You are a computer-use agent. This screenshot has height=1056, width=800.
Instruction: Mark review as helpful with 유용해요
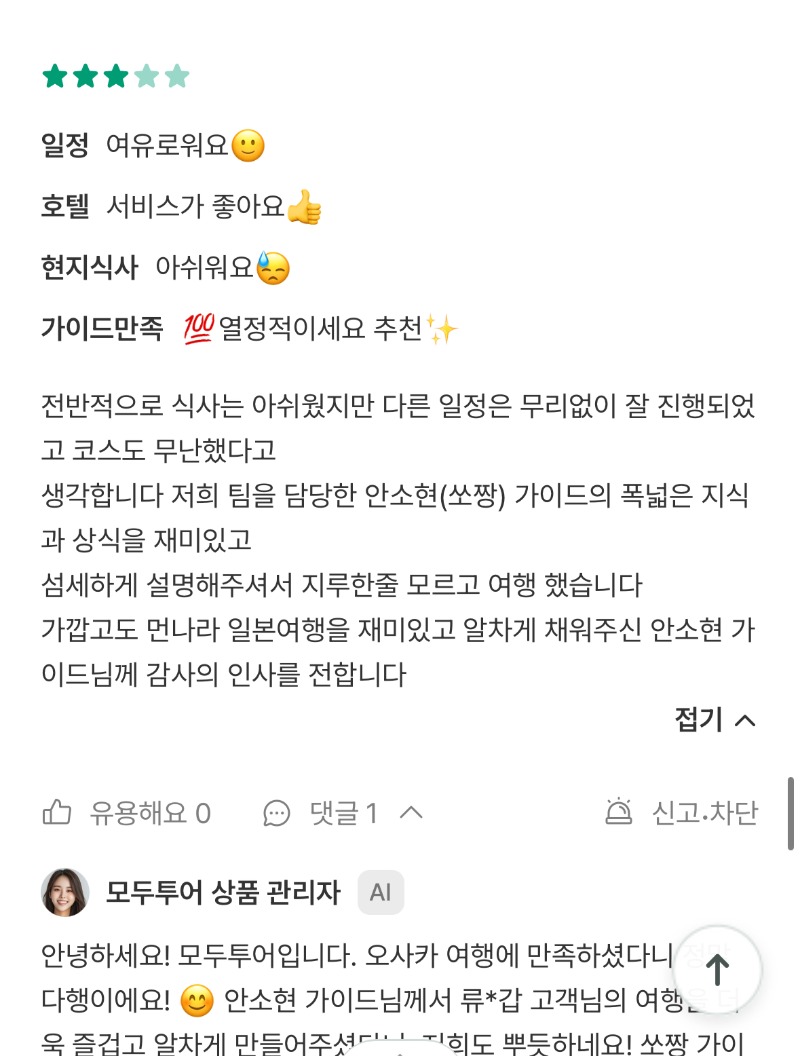point(126,813)
